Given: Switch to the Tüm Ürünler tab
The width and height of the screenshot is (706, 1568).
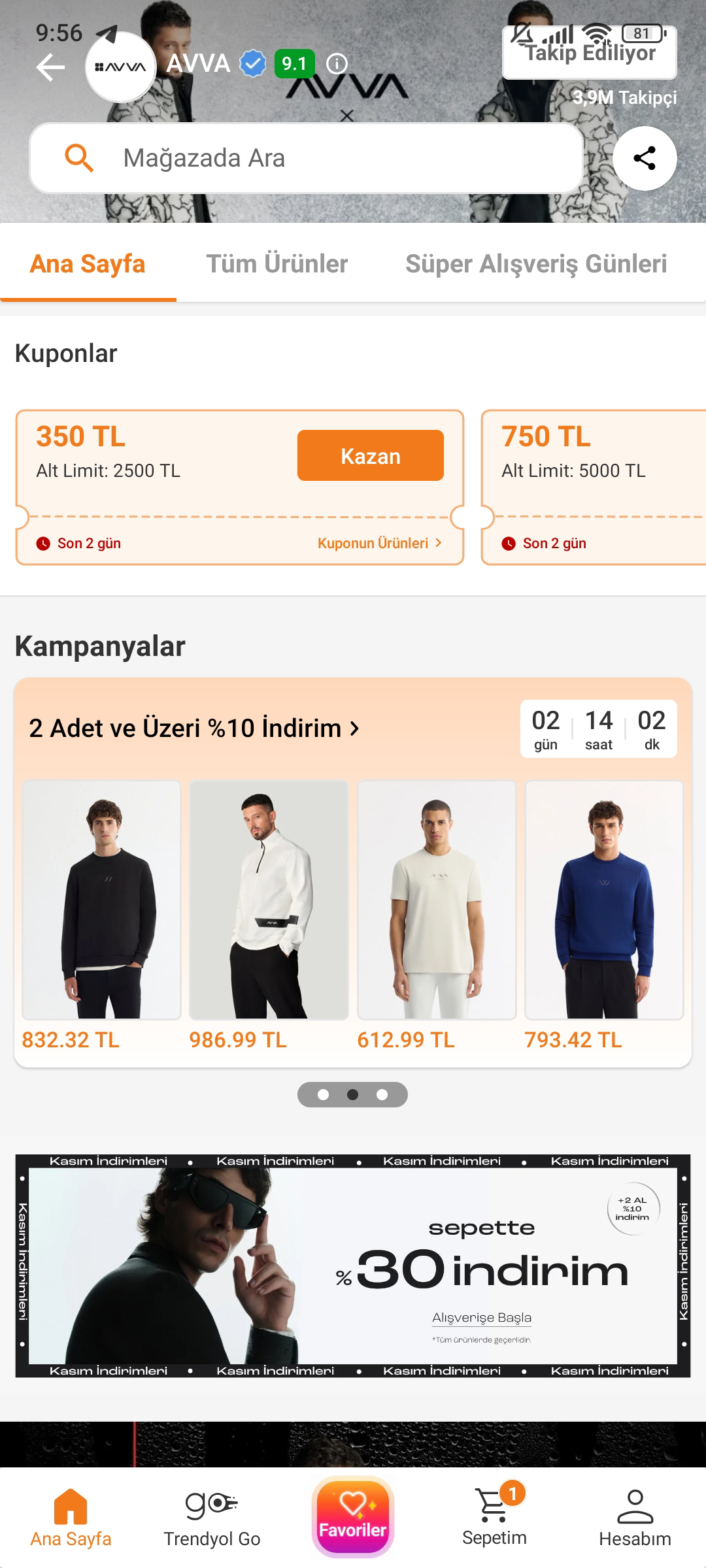Looking at the screenshot, I should [277, 264].
